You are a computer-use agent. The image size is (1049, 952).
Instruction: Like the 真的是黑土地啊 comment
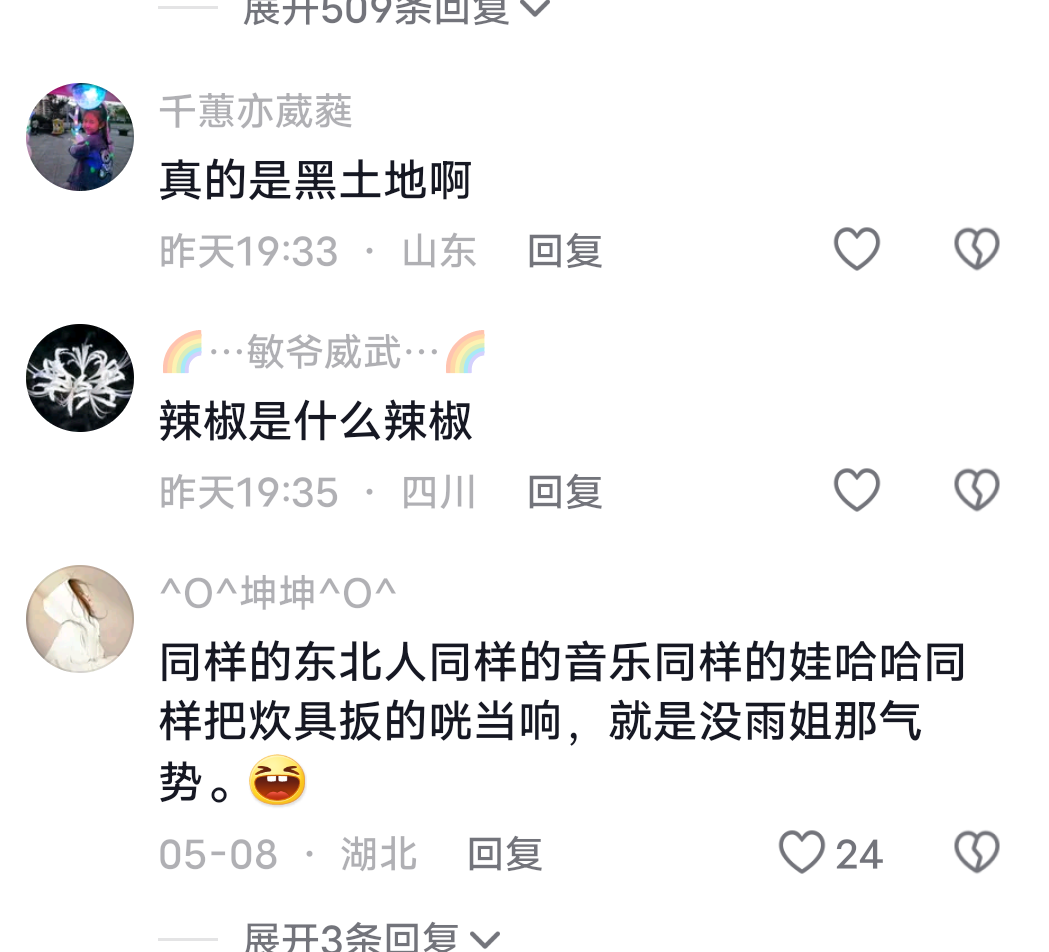click(857, 249)
